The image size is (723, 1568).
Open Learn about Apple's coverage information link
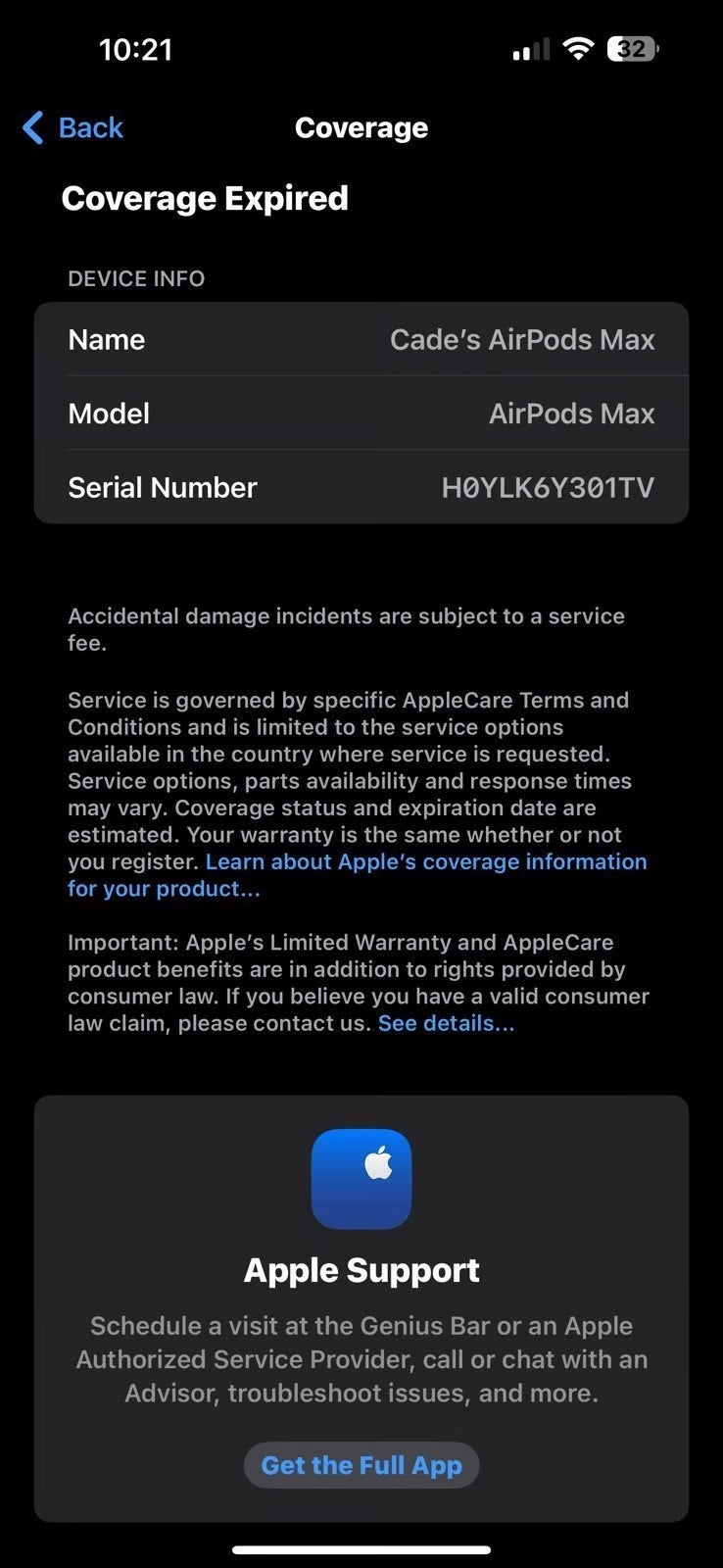pos(425,862)
